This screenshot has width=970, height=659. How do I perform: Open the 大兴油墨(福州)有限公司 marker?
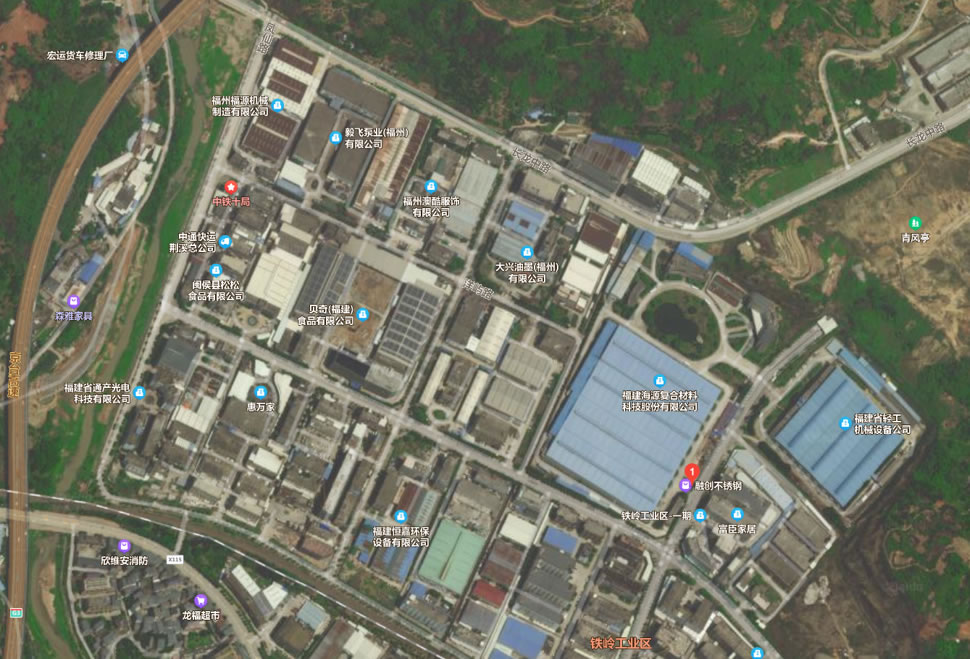point(527,252)
